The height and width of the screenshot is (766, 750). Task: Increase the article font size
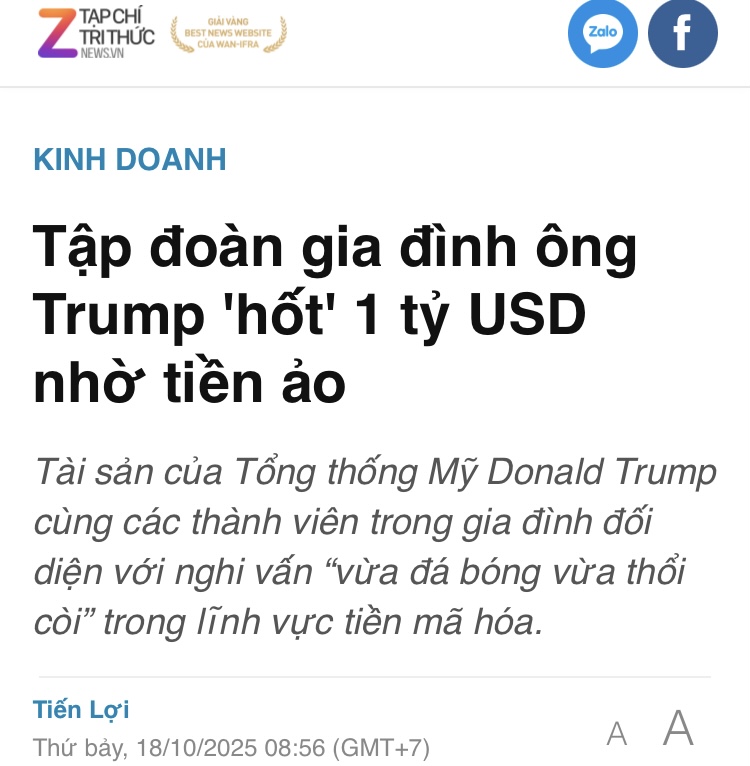[678, 728]
